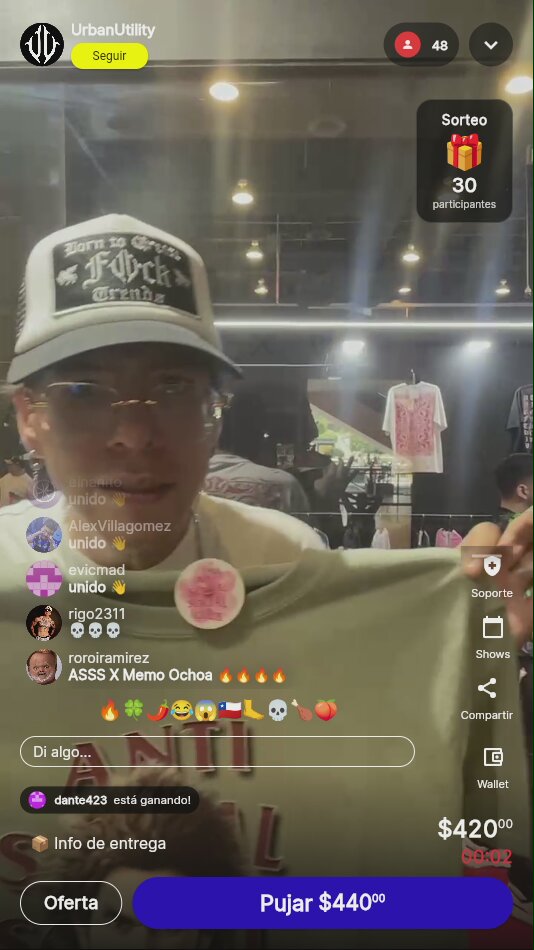
Task: Open the UrbanUtility profile avatar
Action: 42,44
